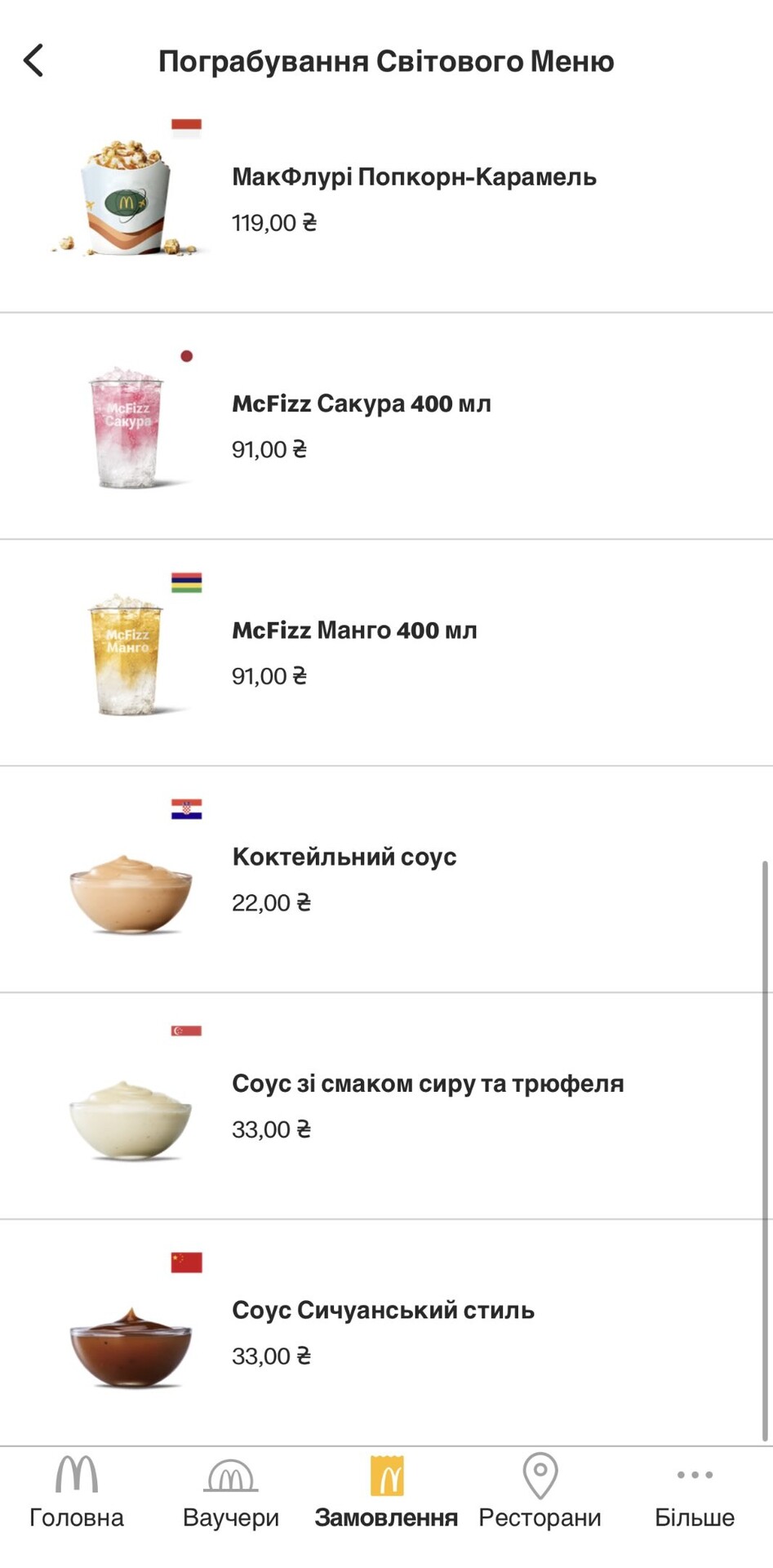Switch to the Головна tab

[x=77, y=1493]
